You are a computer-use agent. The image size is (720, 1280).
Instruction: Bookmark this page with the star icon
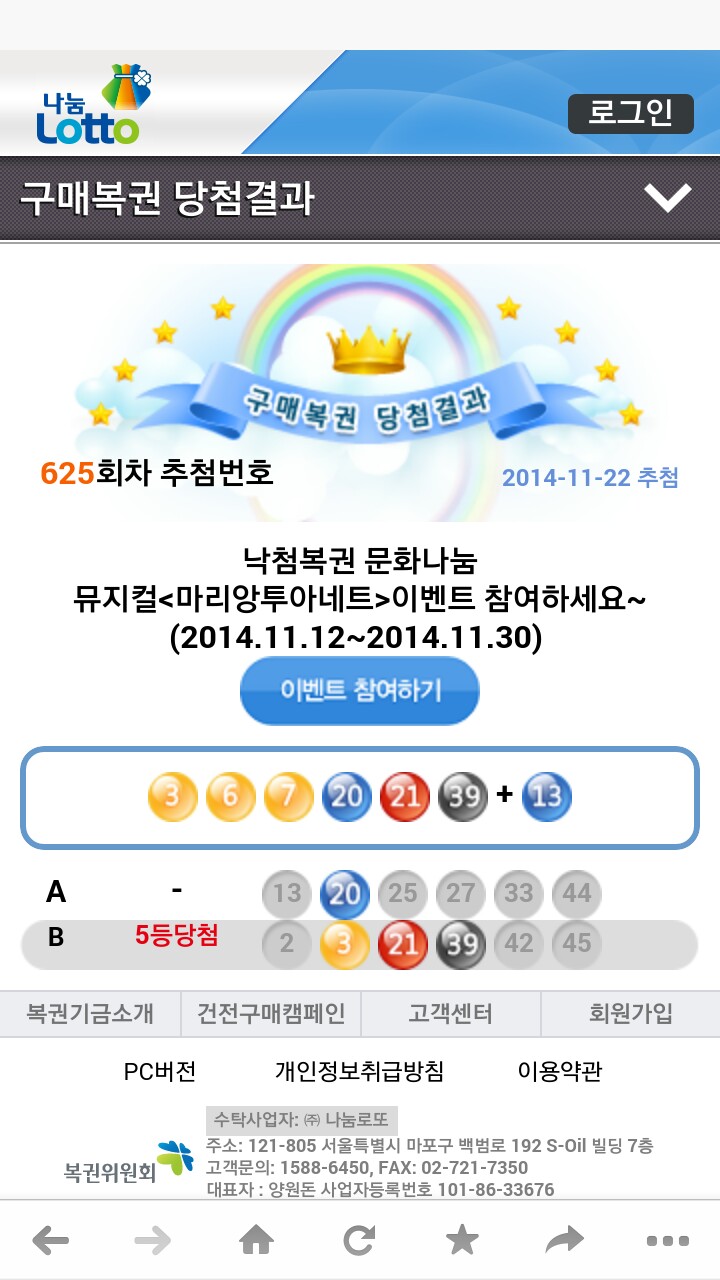(462, 1241)
